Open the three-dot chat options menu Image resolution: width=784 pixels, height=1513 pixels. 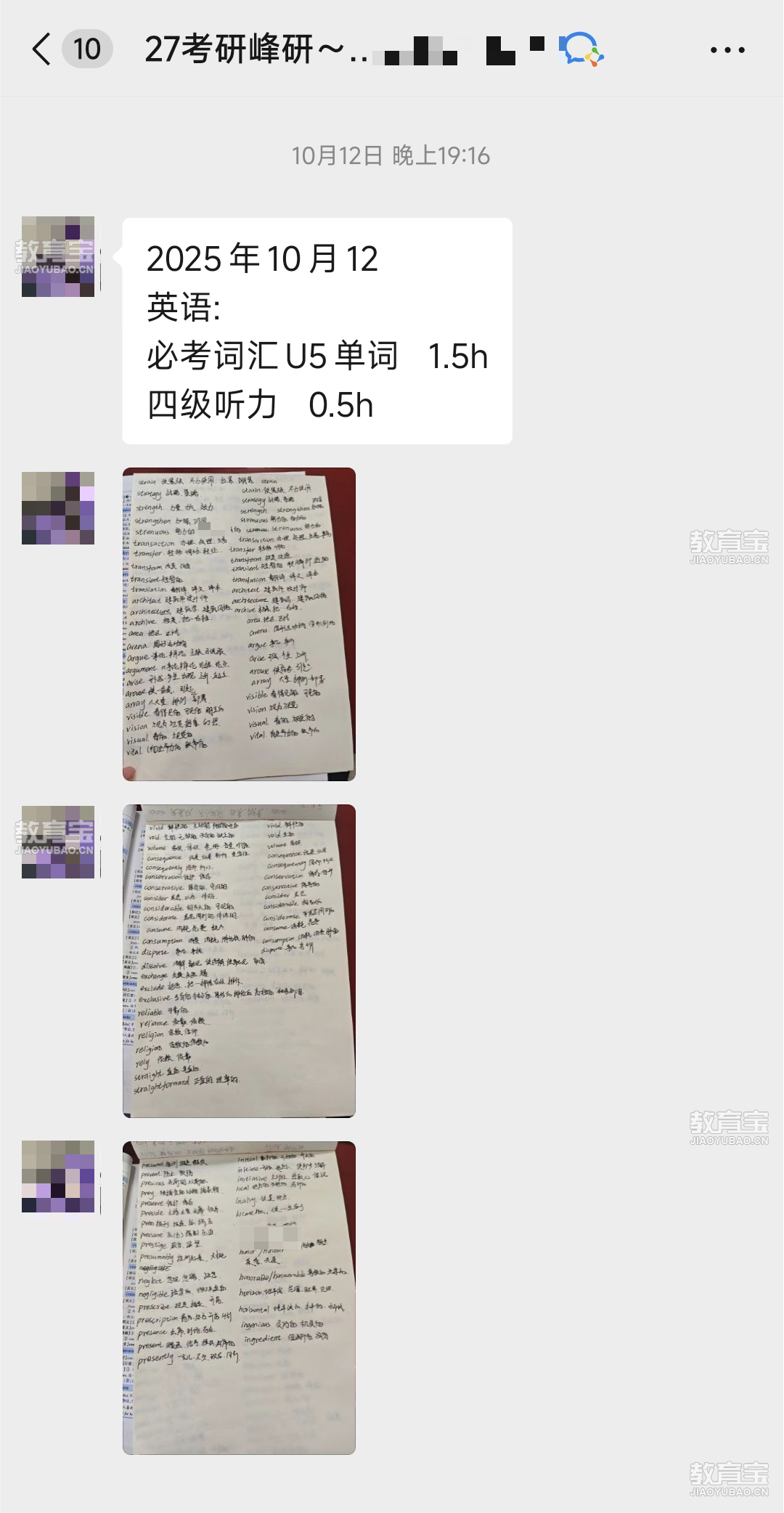coord(727,50)
